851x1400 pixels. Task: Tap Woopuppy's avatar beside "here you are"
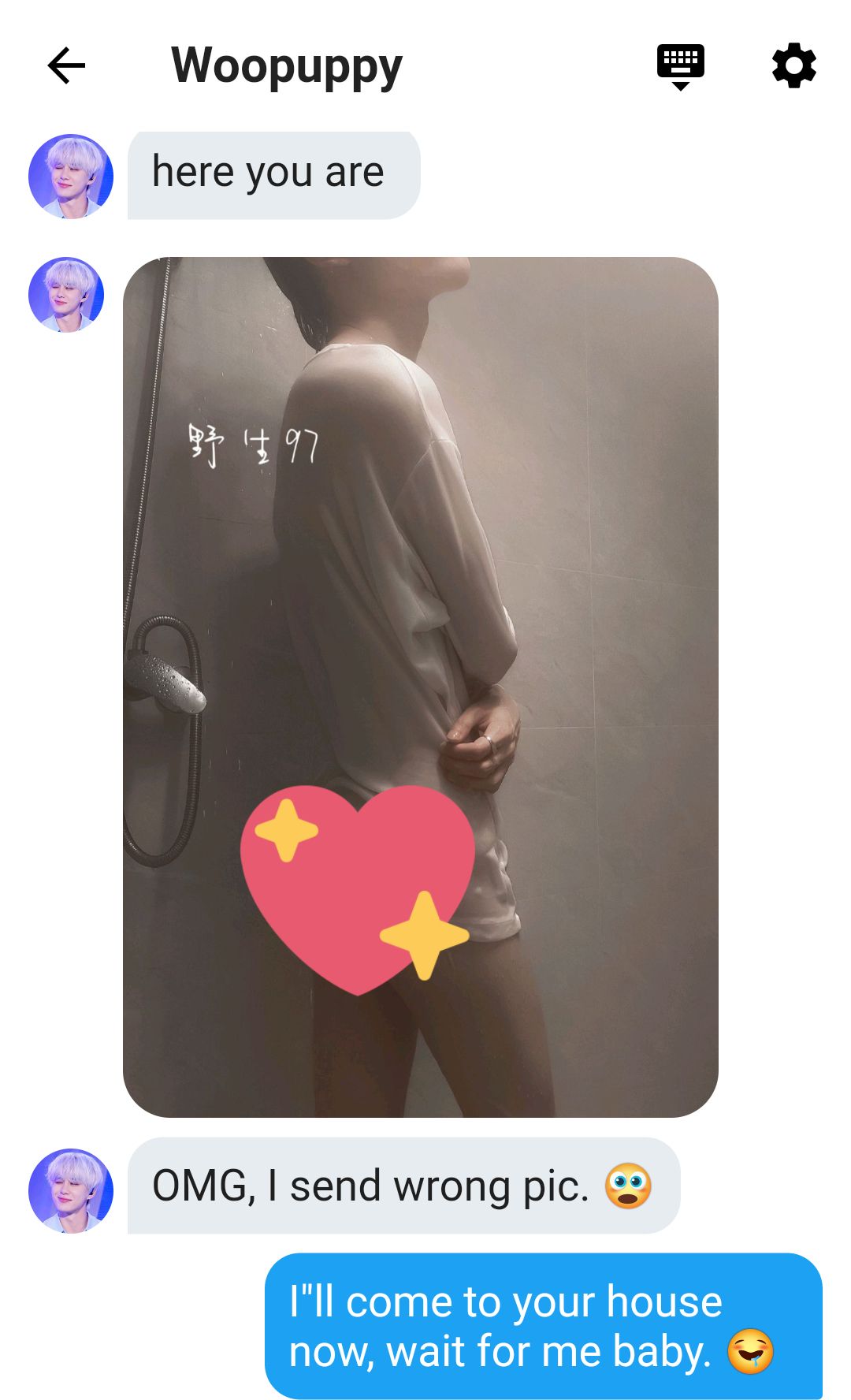point(71,176)
